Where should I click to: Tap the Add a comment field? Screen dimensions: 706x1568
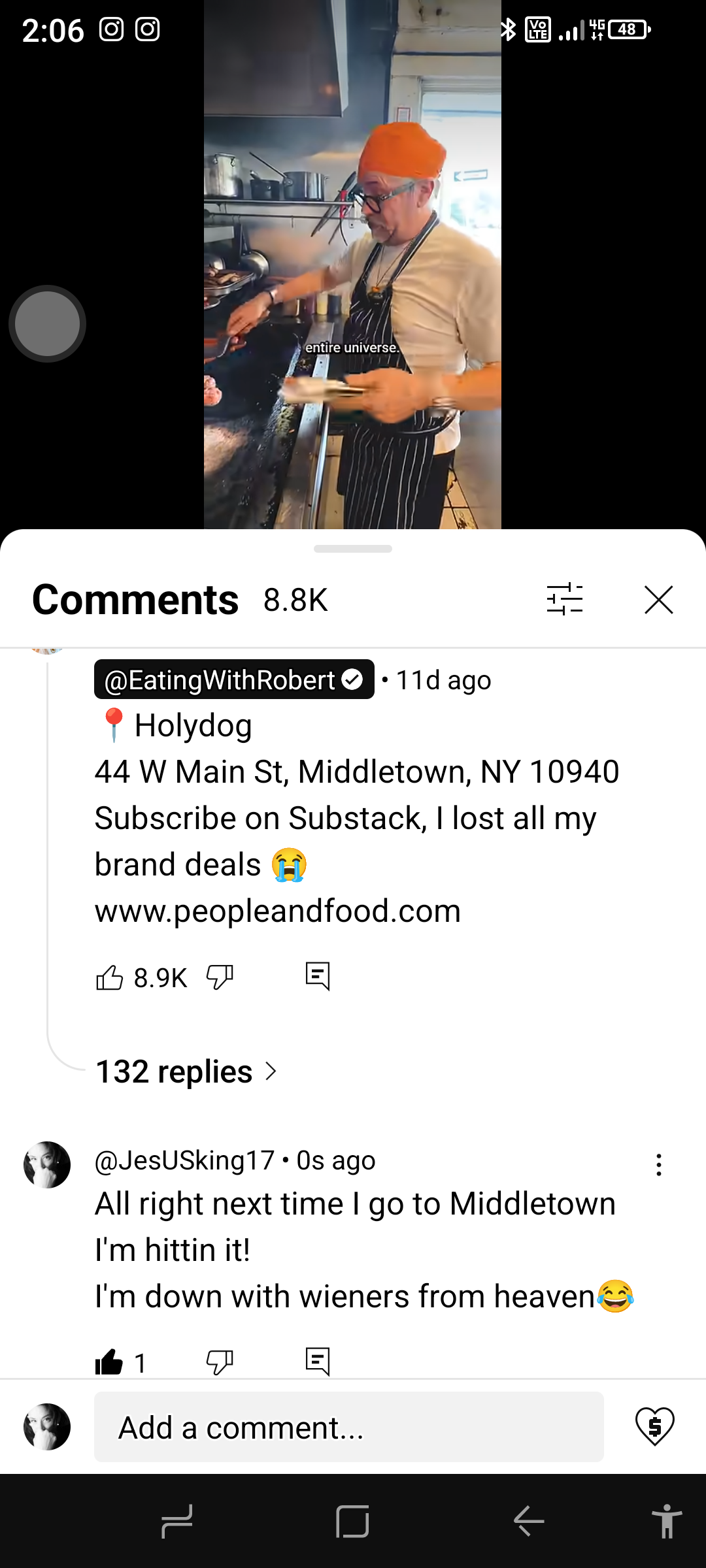(348, 1428)
